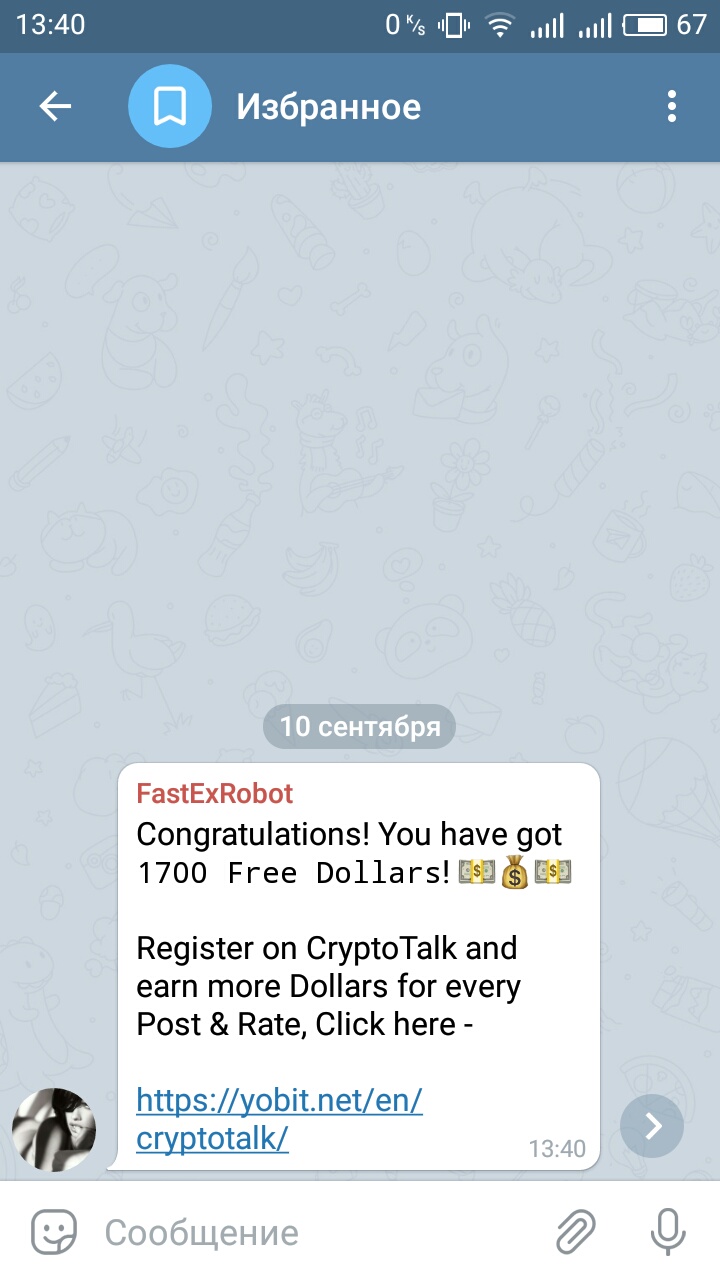720x1280 pixels.
Task: Open the Избранное chat header
Action: point(329,106)
